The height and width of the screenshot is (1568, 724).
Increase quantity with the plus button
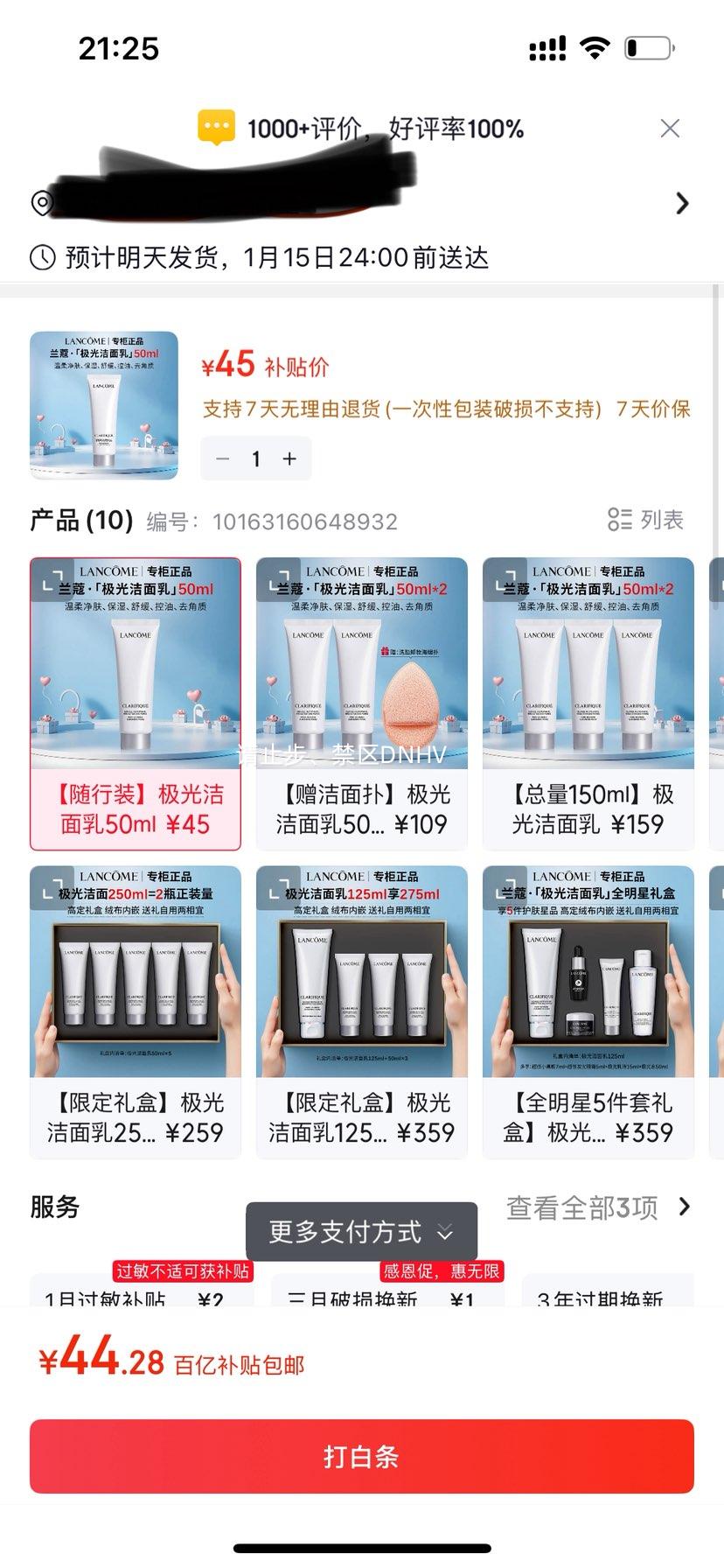click(x=289, y=458)
